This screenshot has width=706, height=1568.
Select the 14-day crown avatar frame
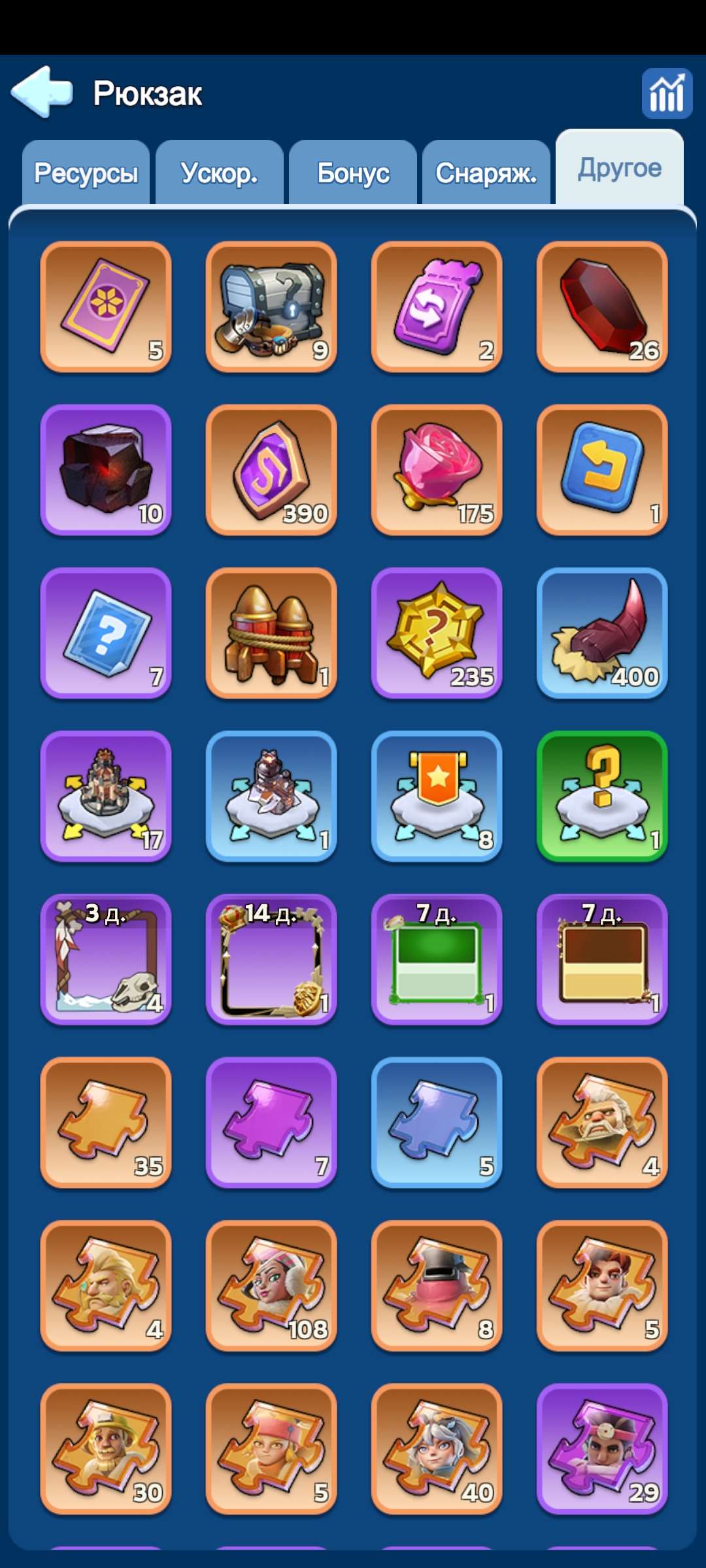271,959
